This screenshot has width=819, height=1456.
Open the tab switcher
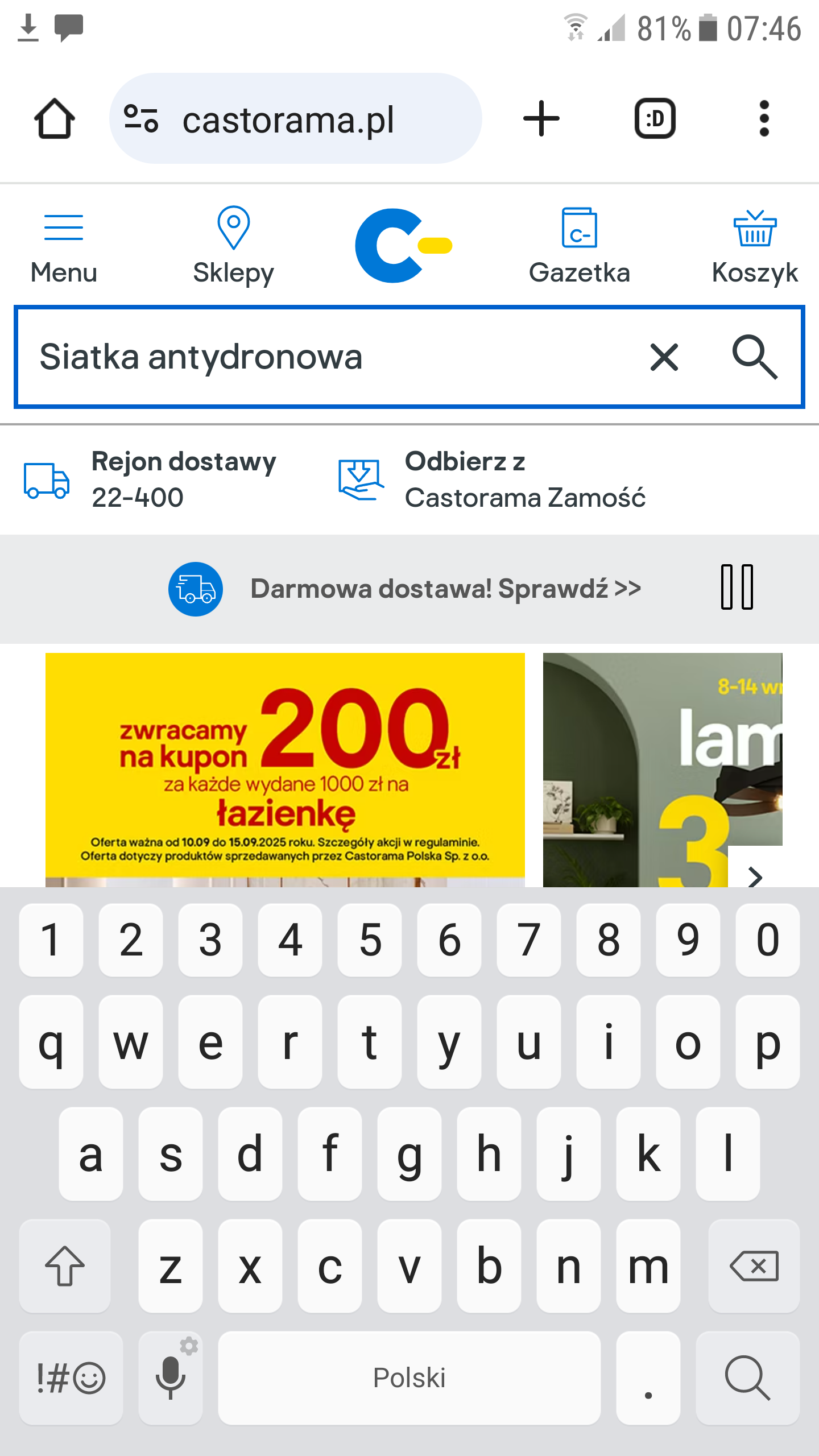click(655, 119)
